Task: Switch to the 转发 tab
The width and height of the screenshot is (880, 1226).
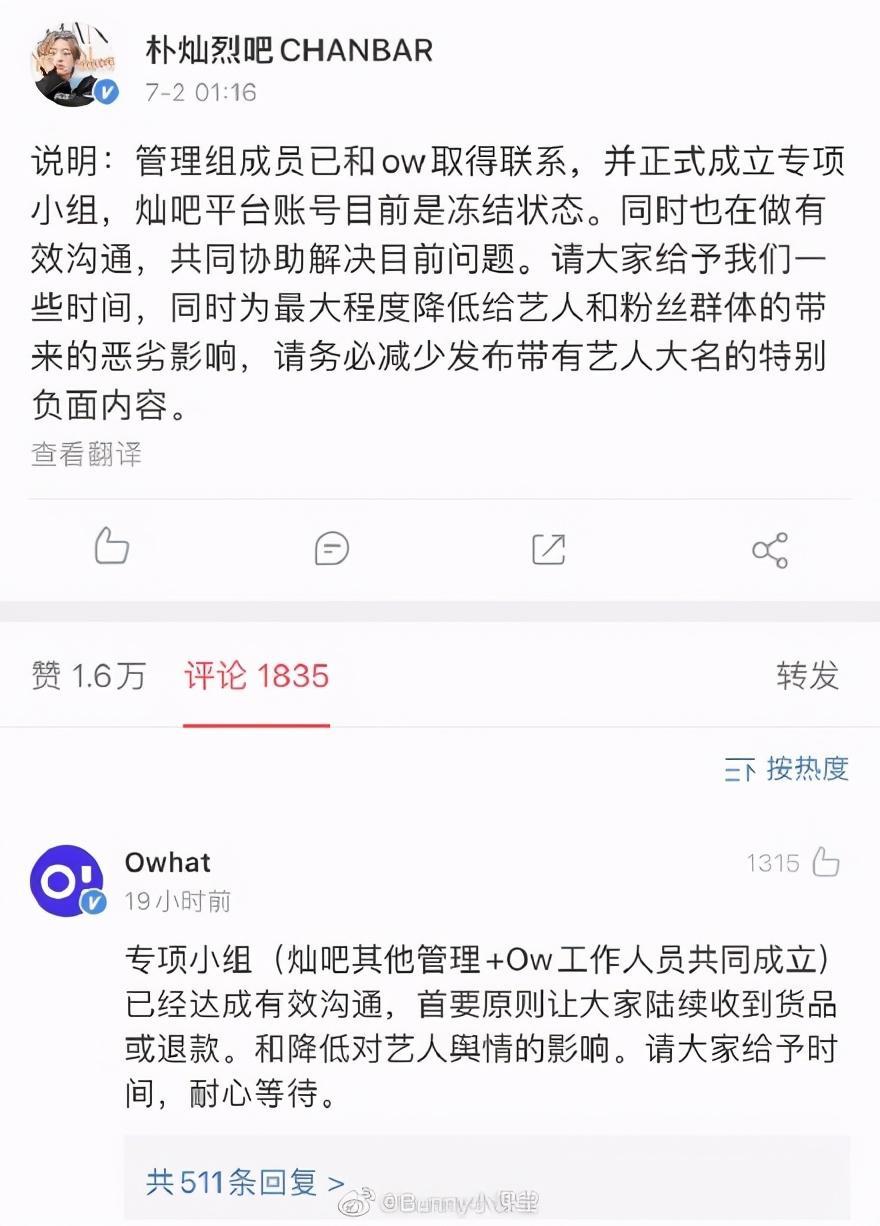Action: coord(807,676)
